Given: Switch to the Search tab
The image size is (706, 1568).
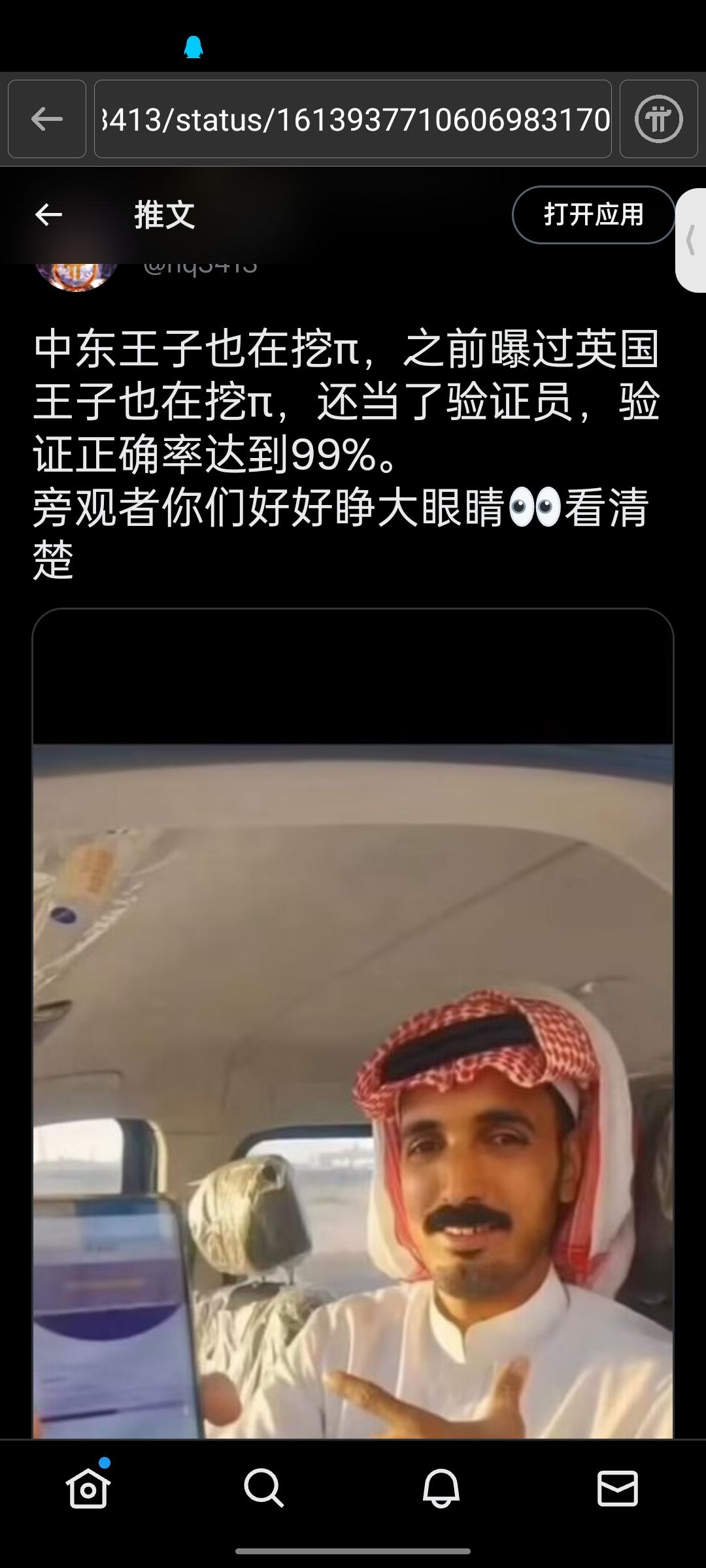Looking at the screenshot, I should click(264, 1488).
